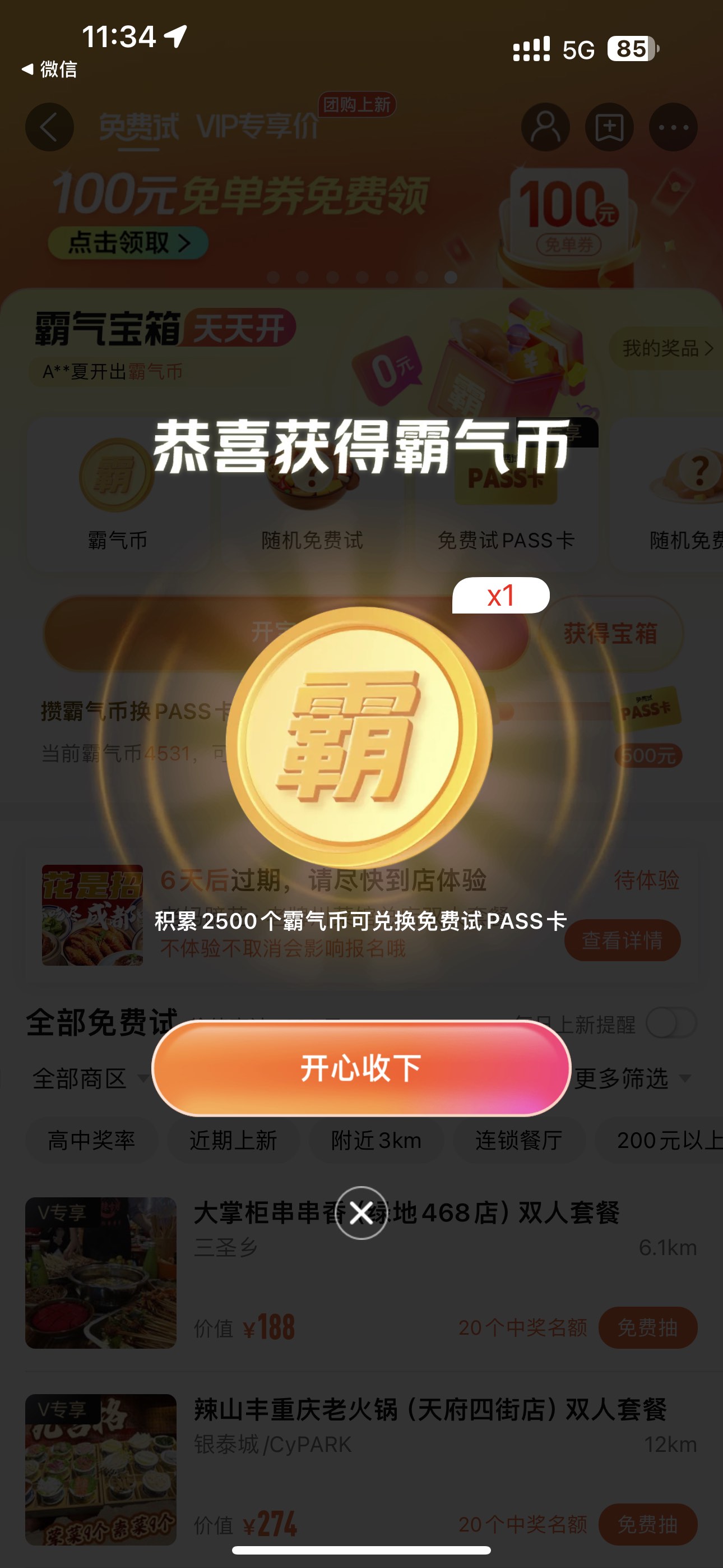Screen dimensions: 723x1568
Task: Dismiss the reward popup with X
Action: click(x=361, y=1213)
